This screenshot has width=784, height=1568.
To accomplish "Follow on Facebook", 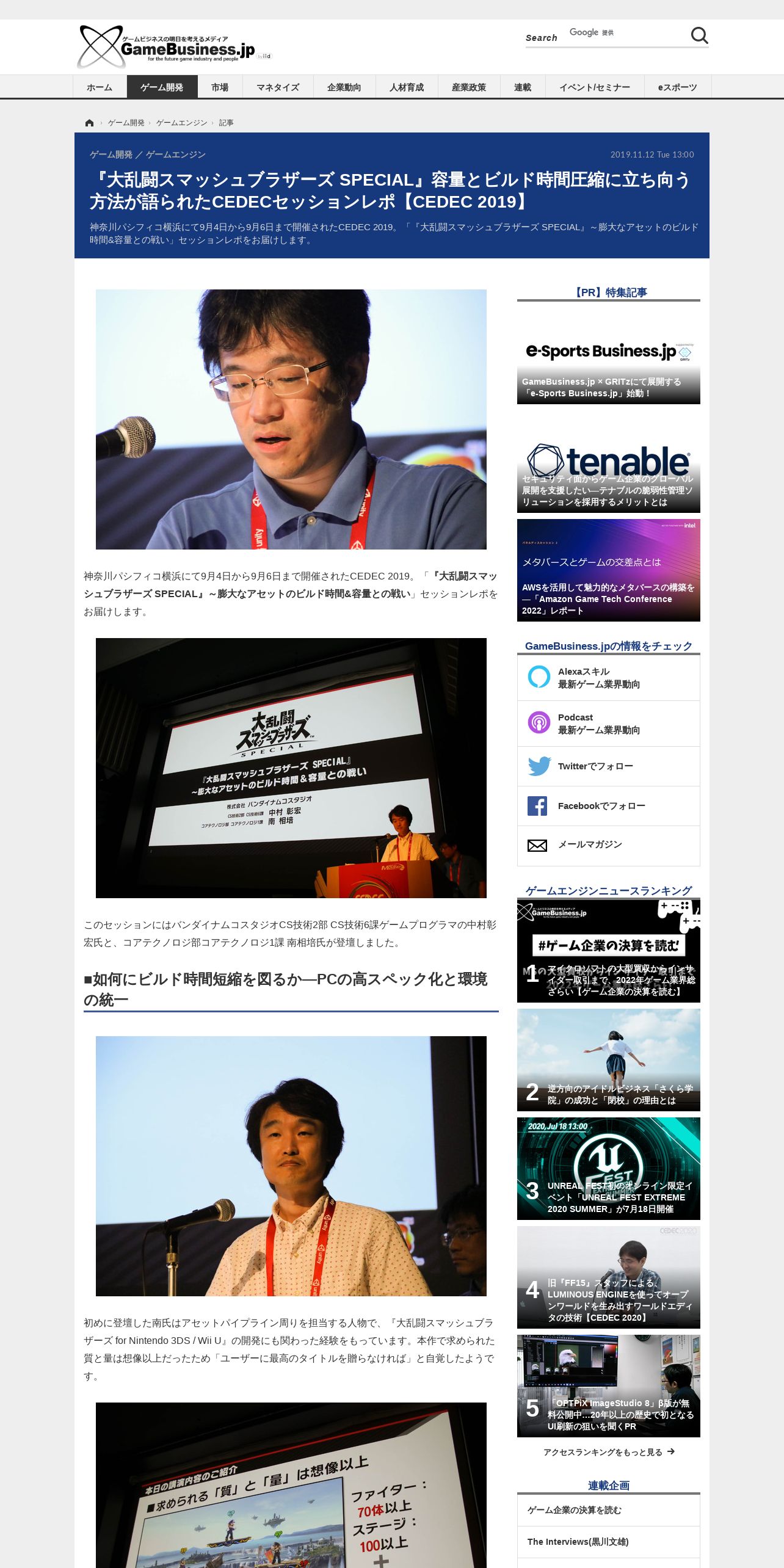I will [608, 806].
